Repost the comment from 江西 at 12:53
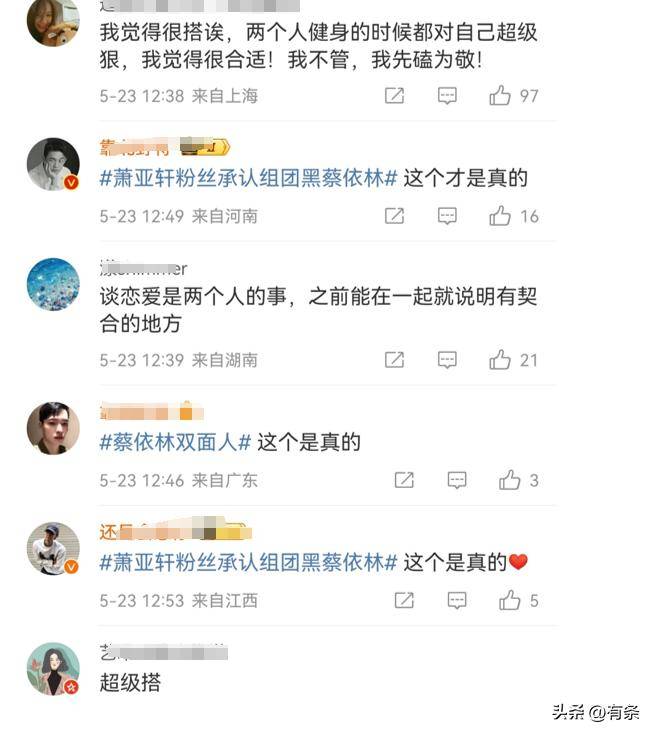Screen dimensions: 654x735 (x=404, y=600)
